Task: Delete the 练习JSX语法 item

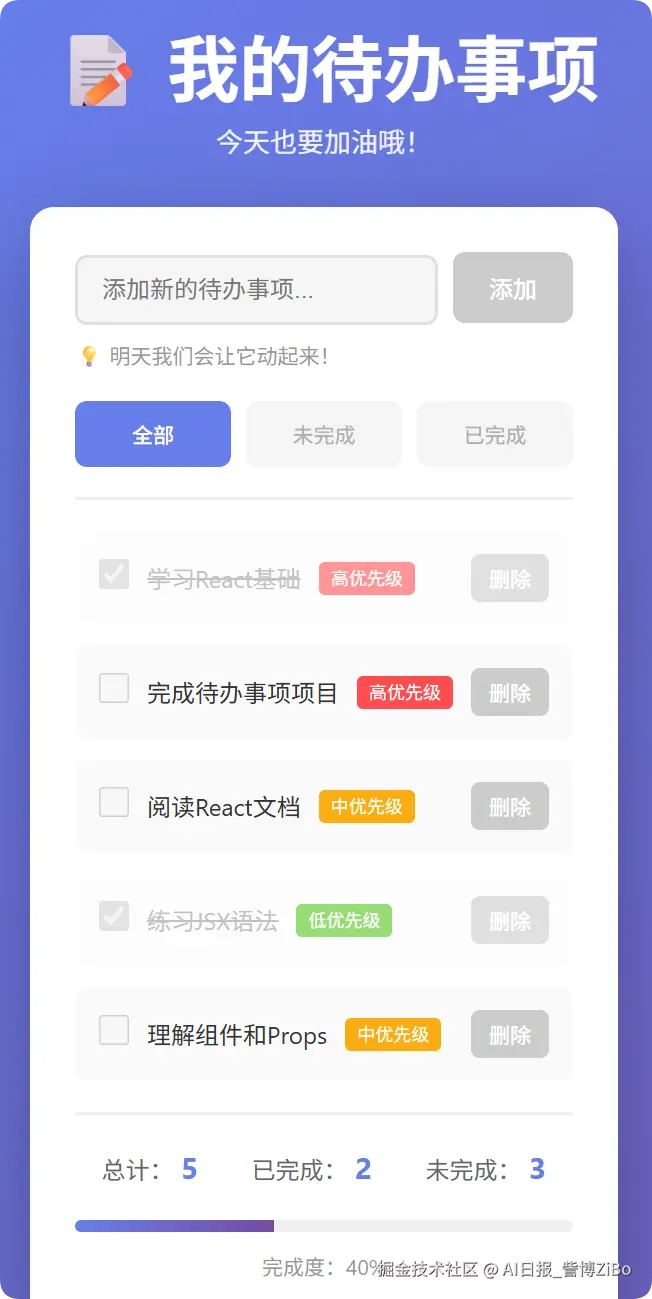Action: (x=509, y=920)
